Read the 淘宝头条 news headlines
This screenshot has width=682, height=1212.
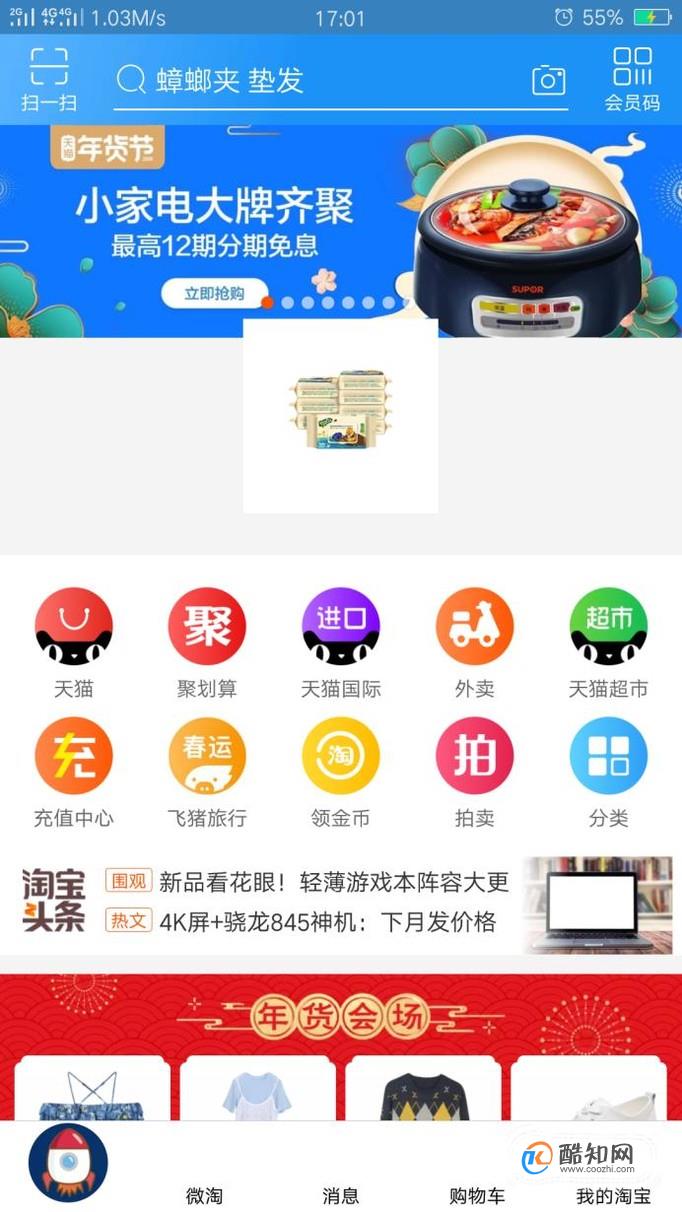tap(330, 902)
